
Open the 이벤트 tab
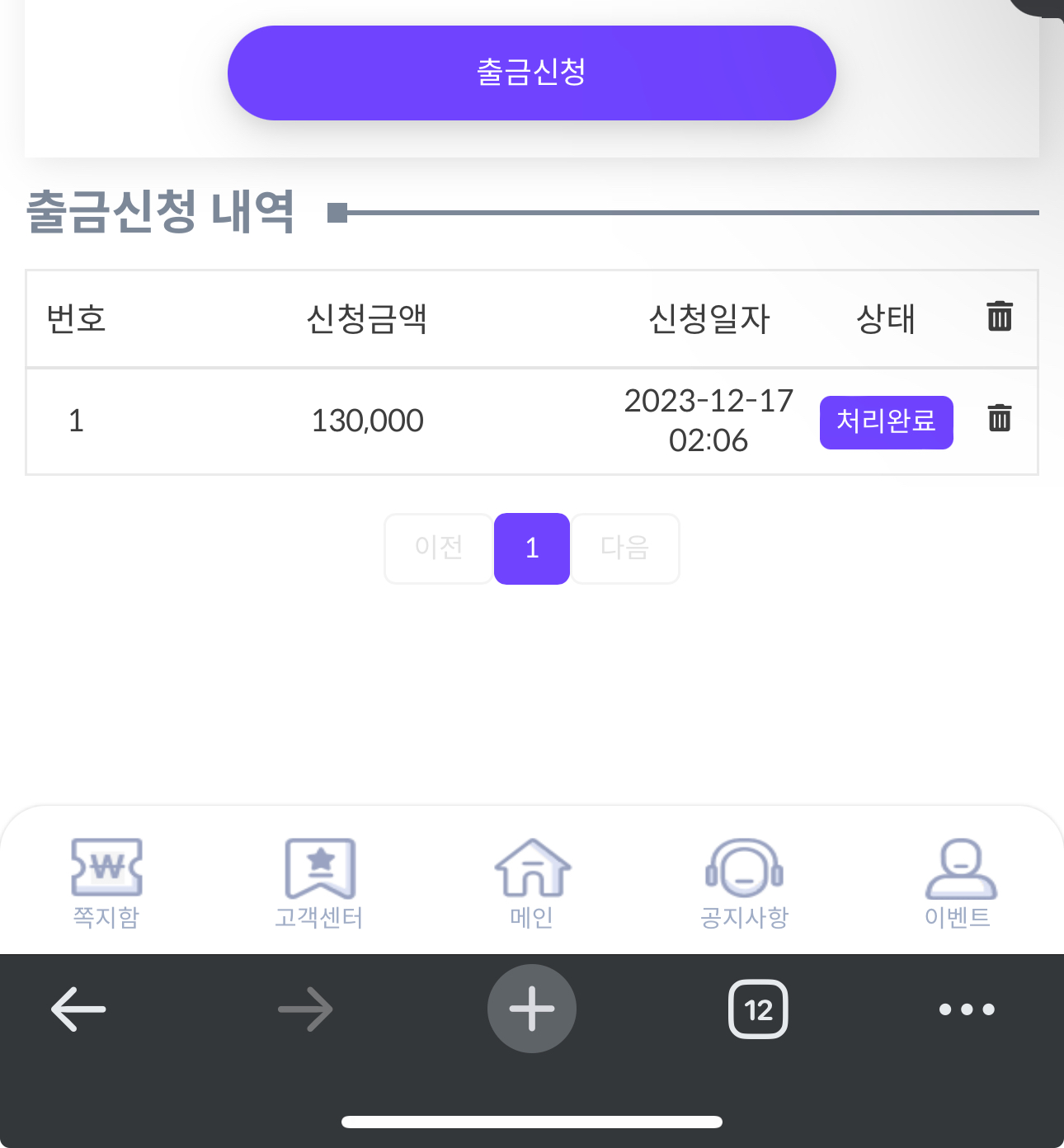click(958, 882)
